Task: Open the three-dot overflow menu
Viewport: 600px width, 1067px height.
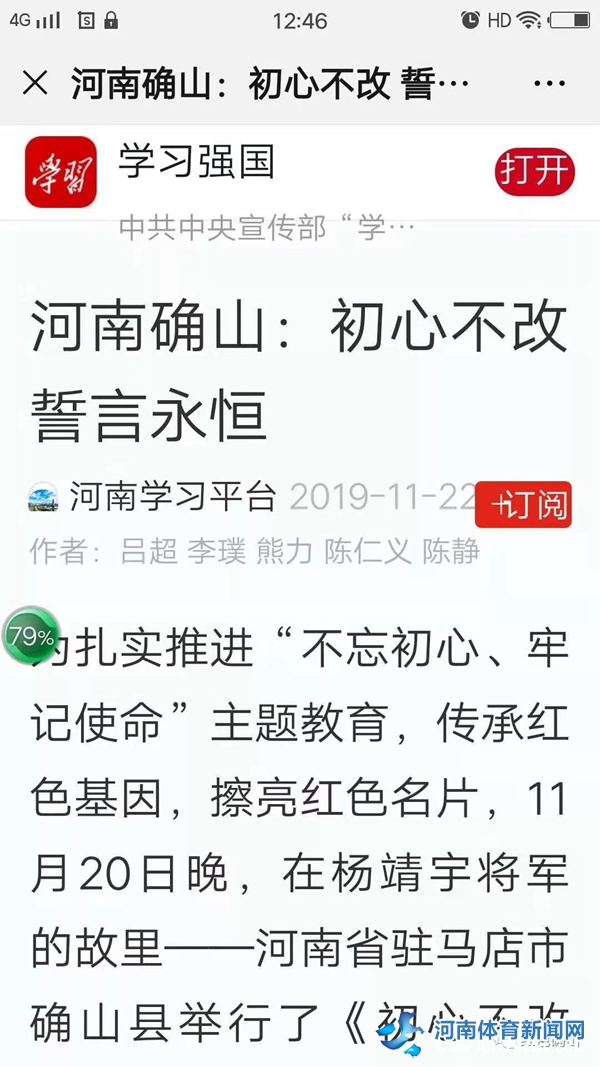Action: (549, 84)
